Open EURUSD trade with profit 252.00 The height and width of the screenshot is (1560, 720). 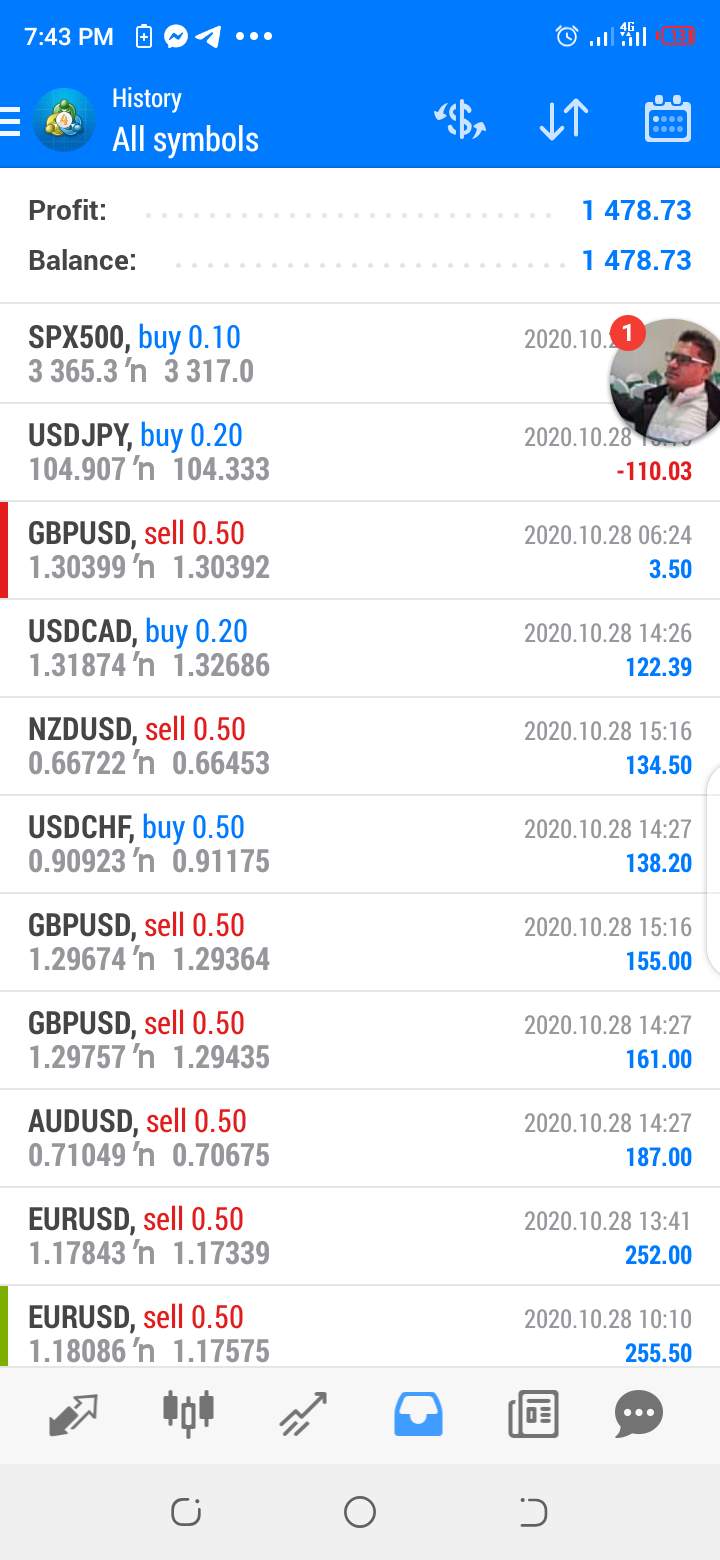coord(360,1236)
